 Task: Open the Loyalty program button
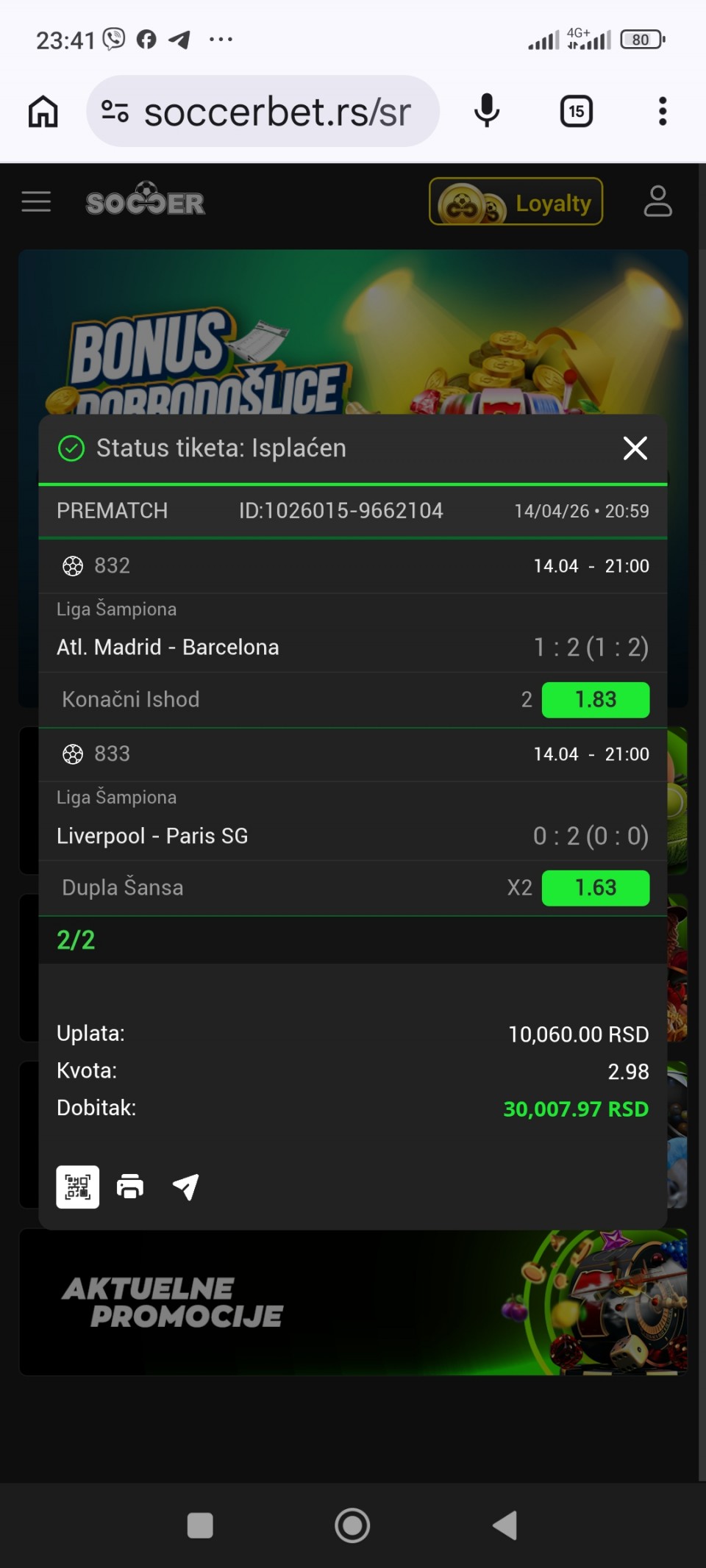[516, 202]
